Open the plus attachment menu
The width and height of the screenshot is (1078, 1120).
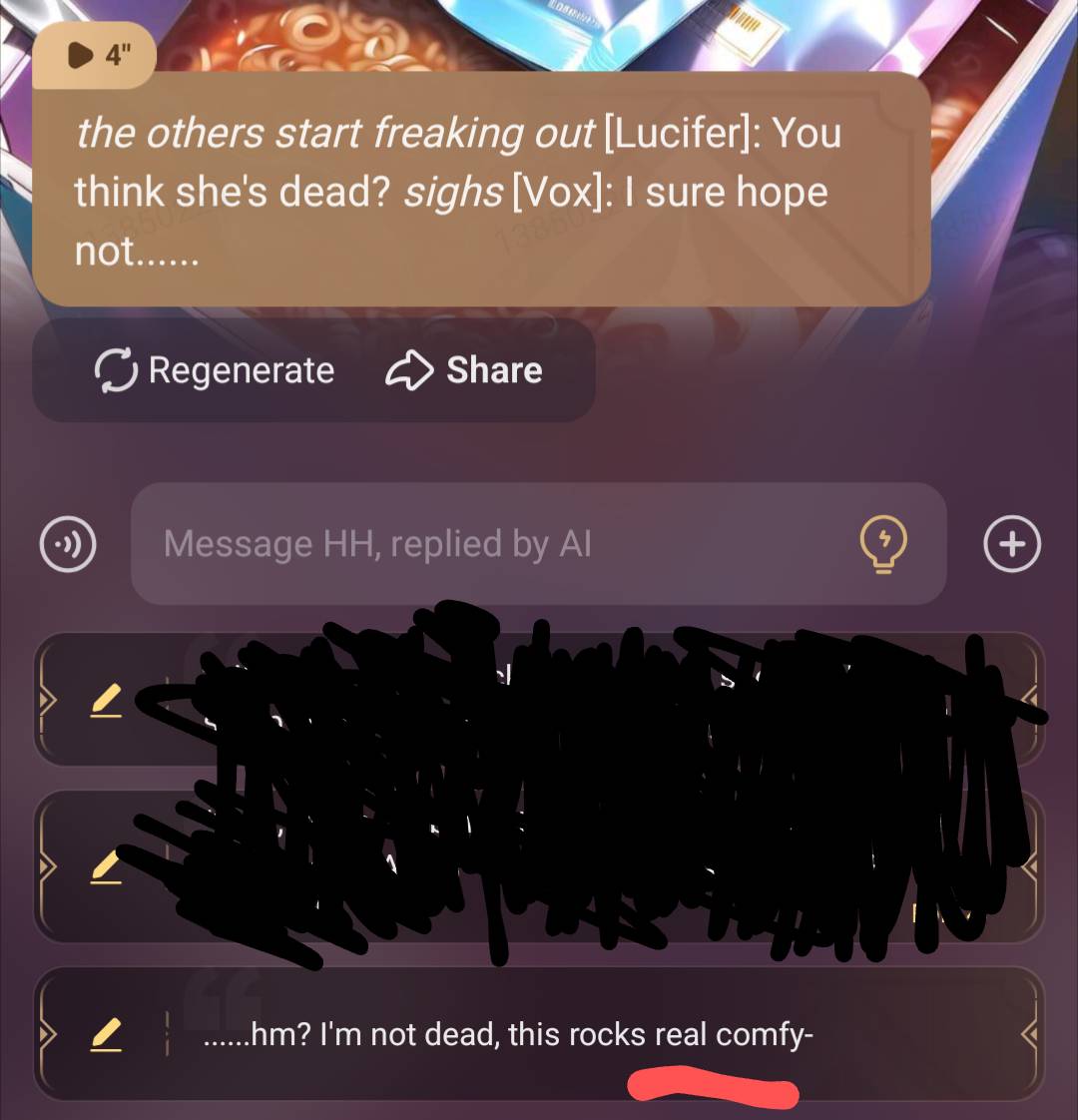pos(1012,544)
